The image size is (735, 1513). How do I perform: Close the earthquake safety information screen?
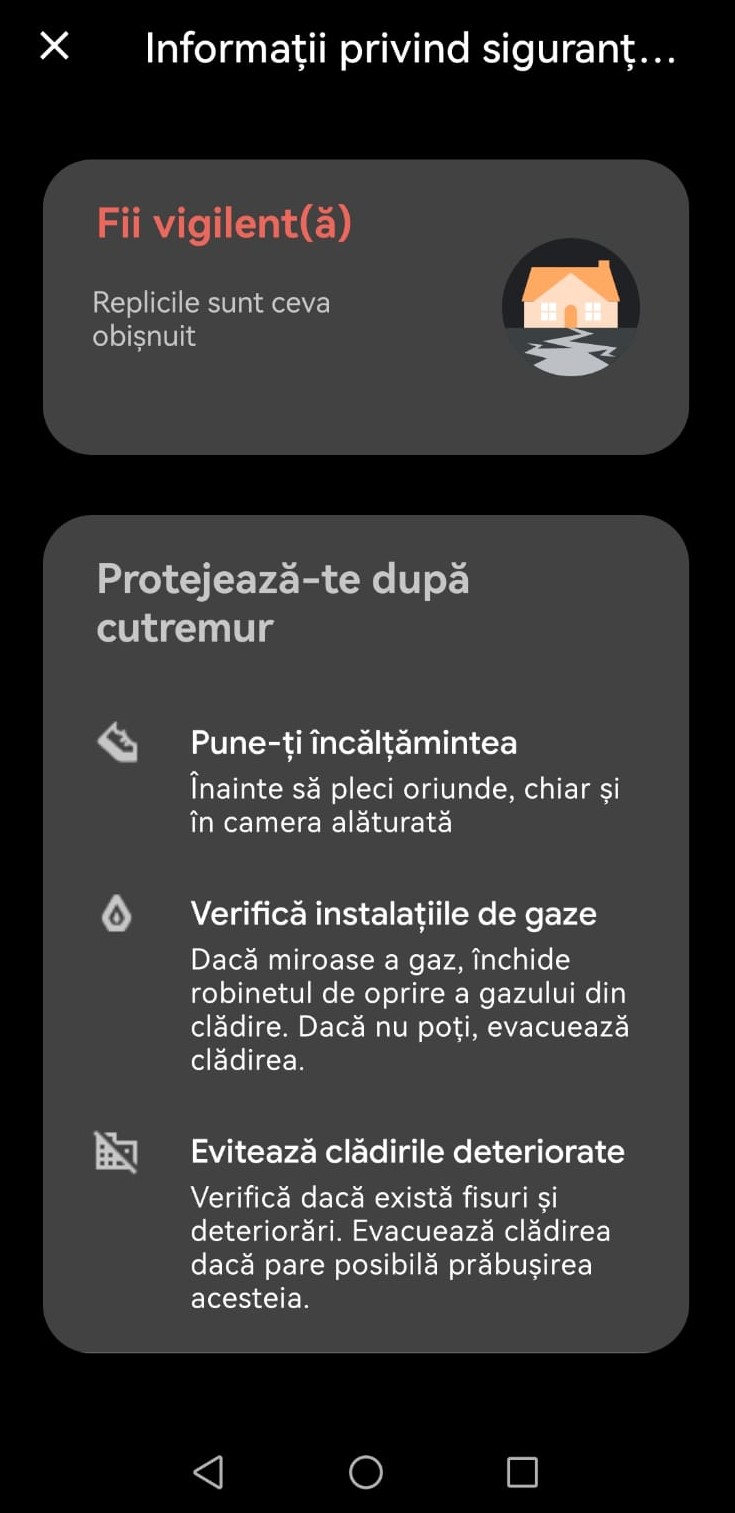pyautogui.click(x=54, y=46)
